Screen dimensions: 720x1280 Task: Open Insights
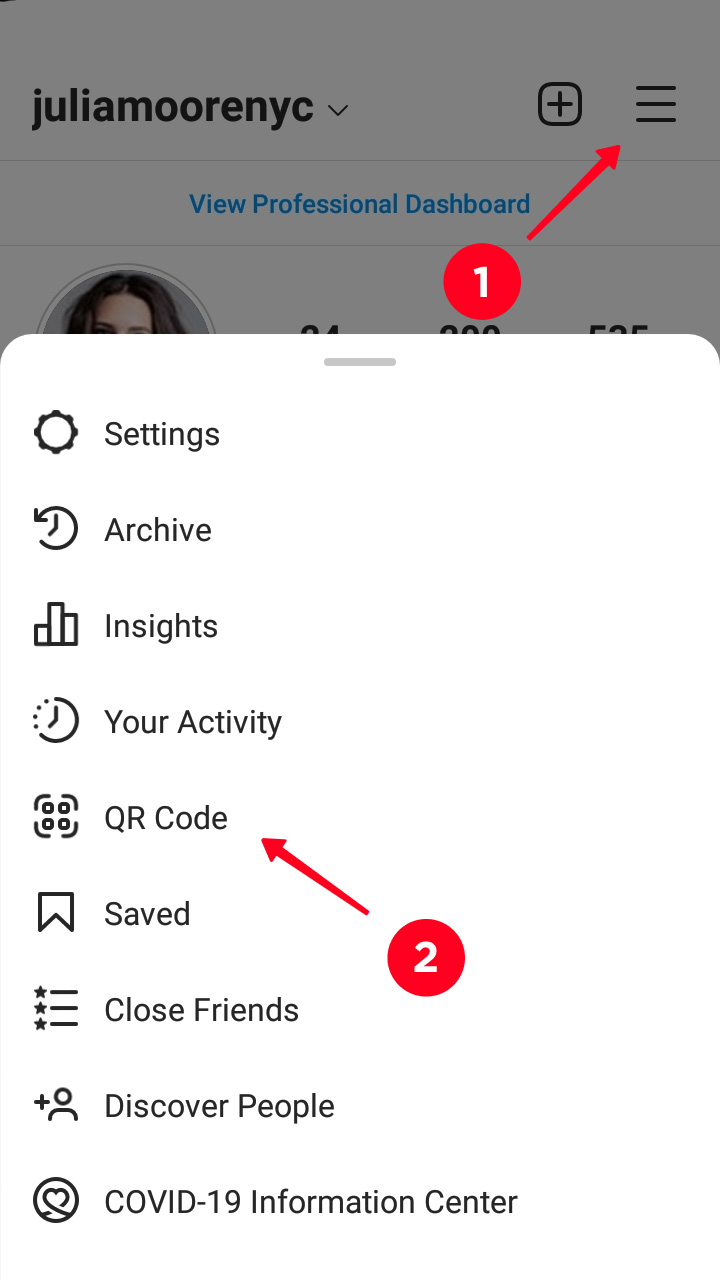pyautogui.click(x=360, y=626)
